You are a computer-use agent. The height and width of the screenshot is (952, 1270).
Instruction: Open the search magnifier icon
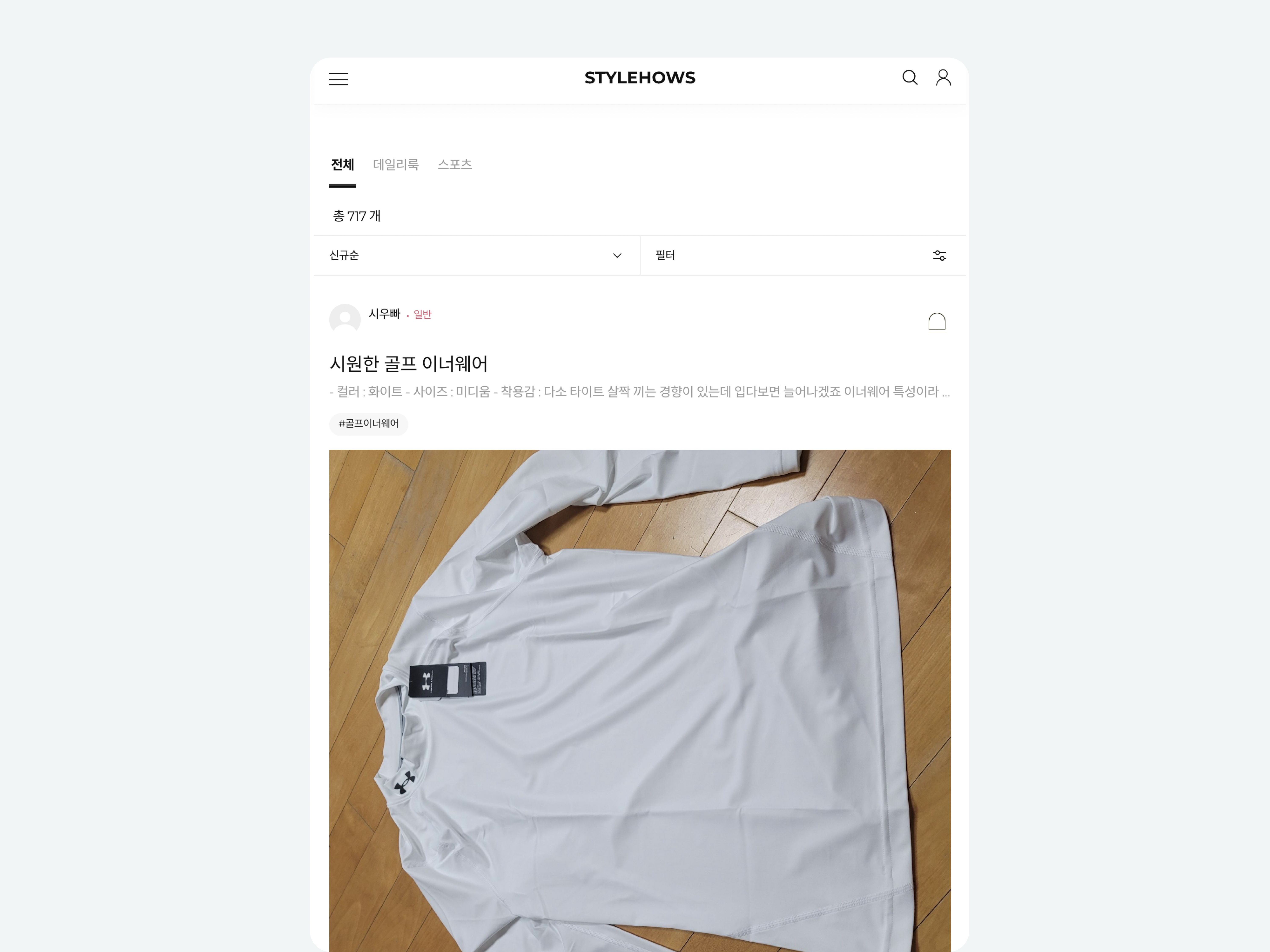coord(910,77)
